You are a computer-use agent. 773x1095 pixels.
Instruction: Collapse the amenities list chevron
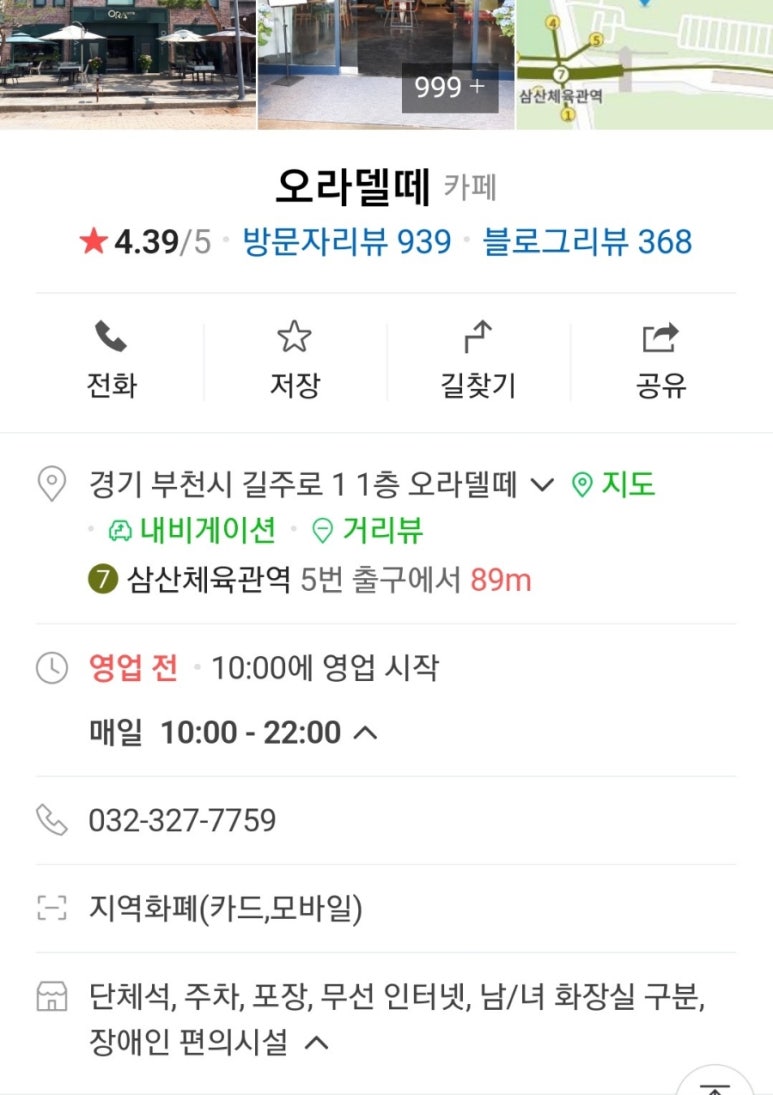point(316,1044)
